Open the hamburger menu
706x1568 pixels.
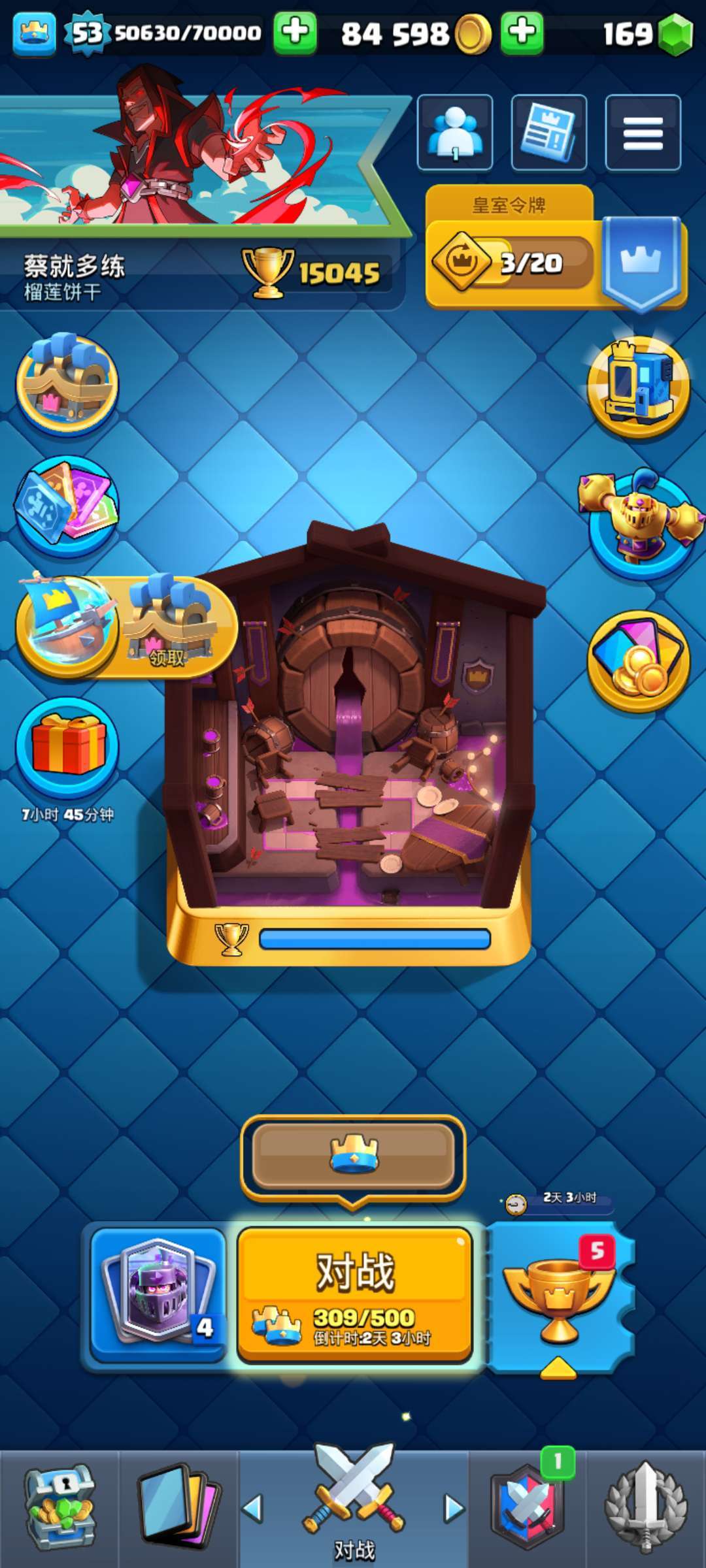pyautogui.click(x=643, y=133)
